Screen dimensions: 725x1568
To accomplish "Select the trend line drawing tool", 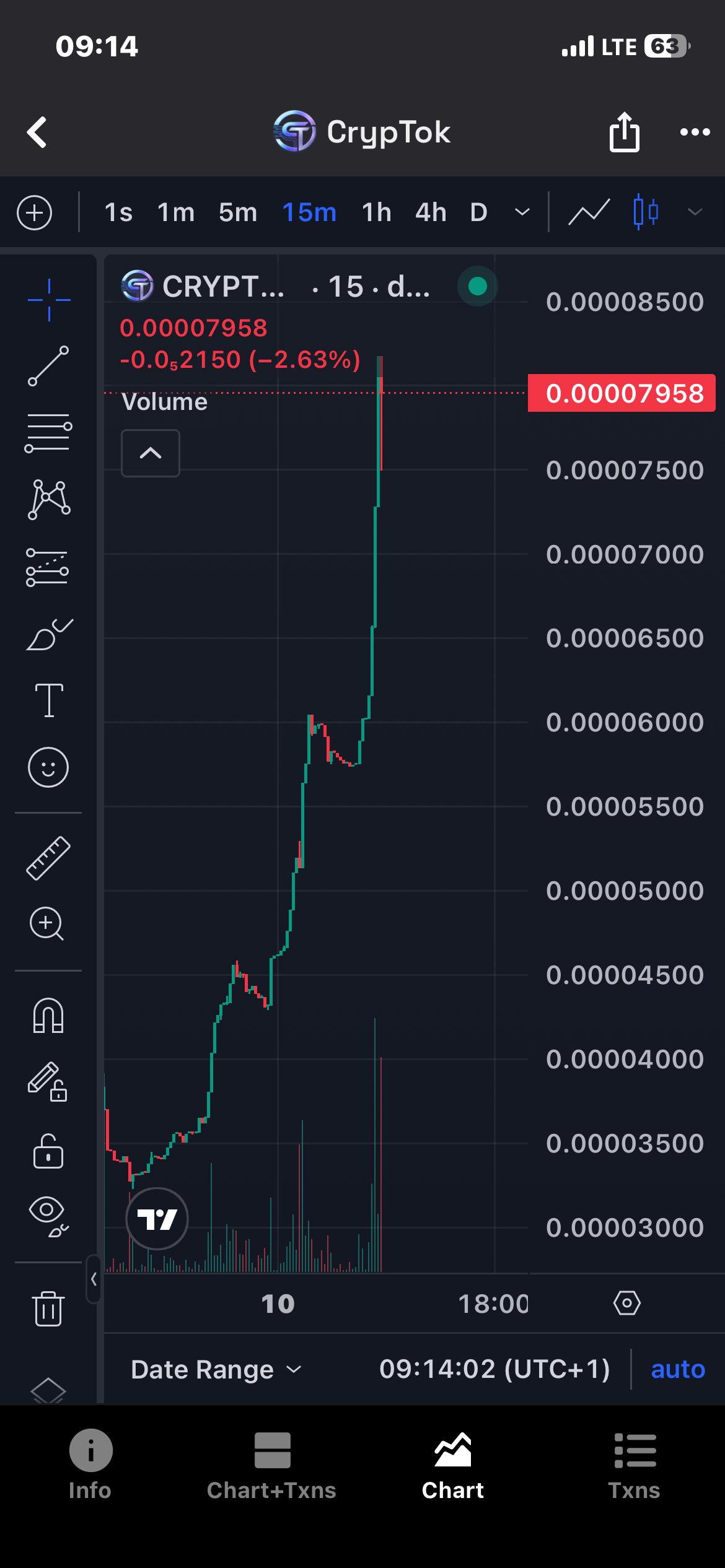I will pyautogui.click(x=48, y=366).
